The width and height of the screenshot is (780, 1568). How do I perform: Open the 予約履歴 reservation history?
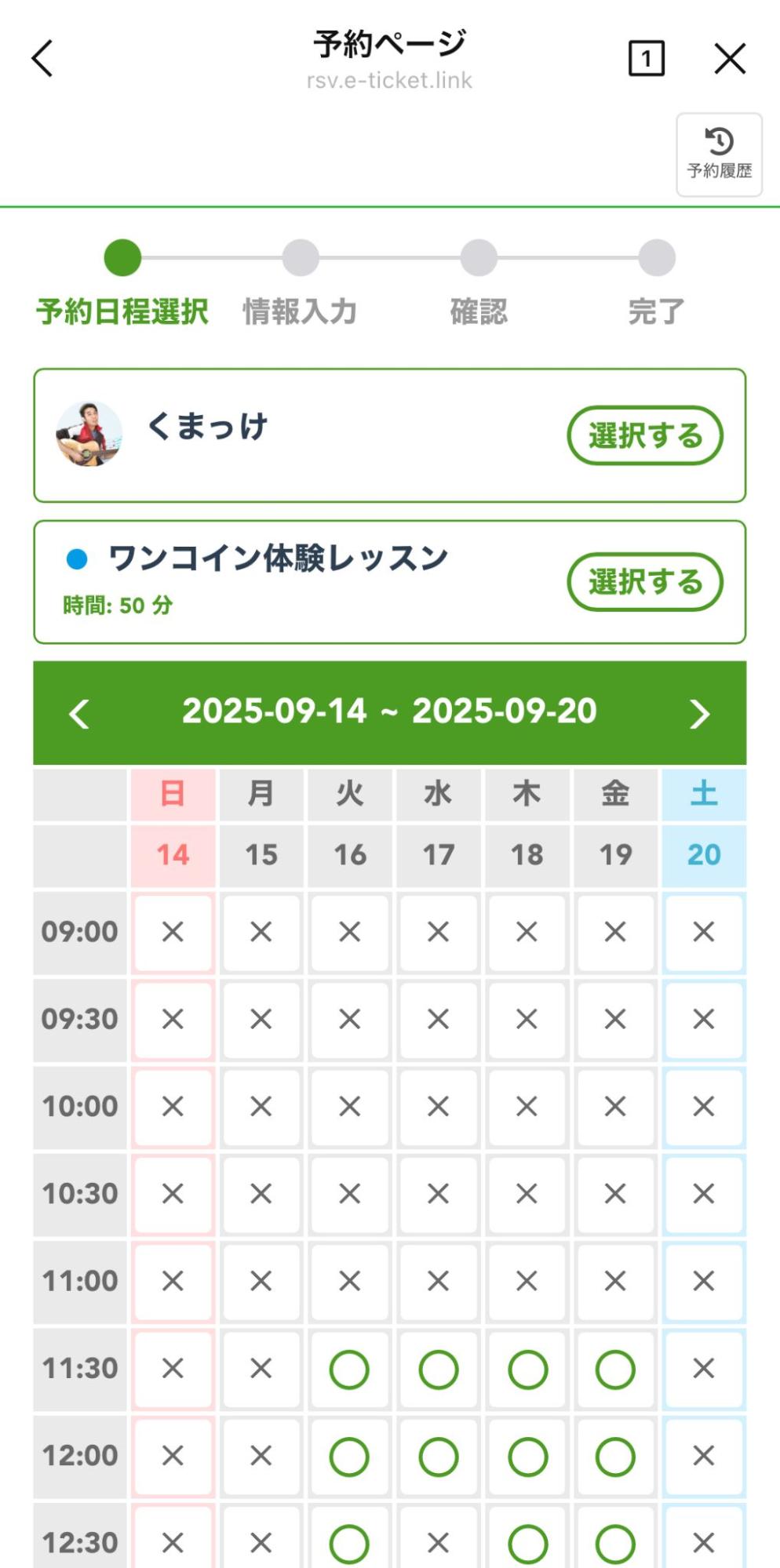pos(719,155)
